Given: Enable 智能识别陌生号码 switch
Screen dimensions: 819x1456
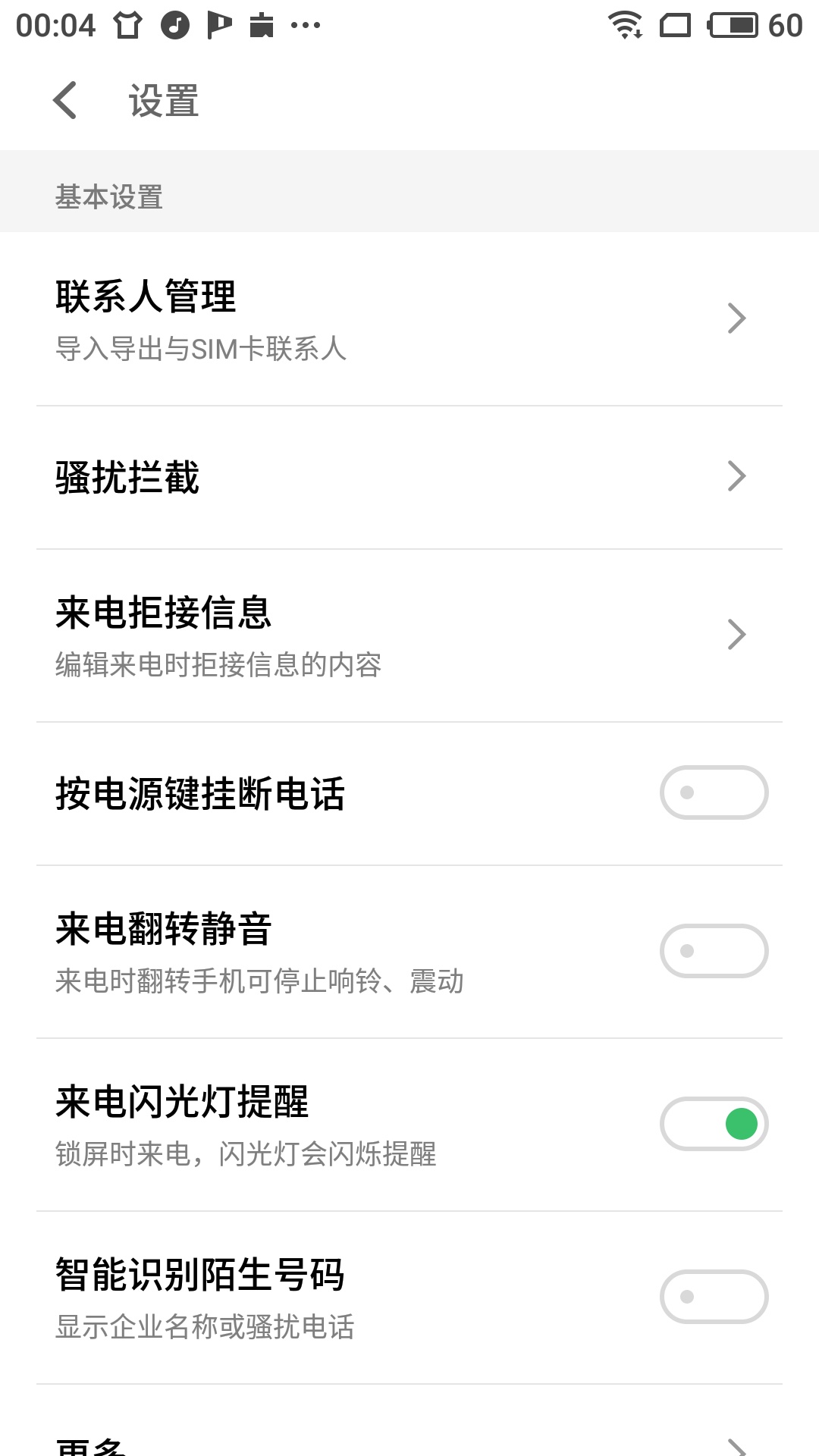Looking at the screenshot, I should (x=714, y=1297).
